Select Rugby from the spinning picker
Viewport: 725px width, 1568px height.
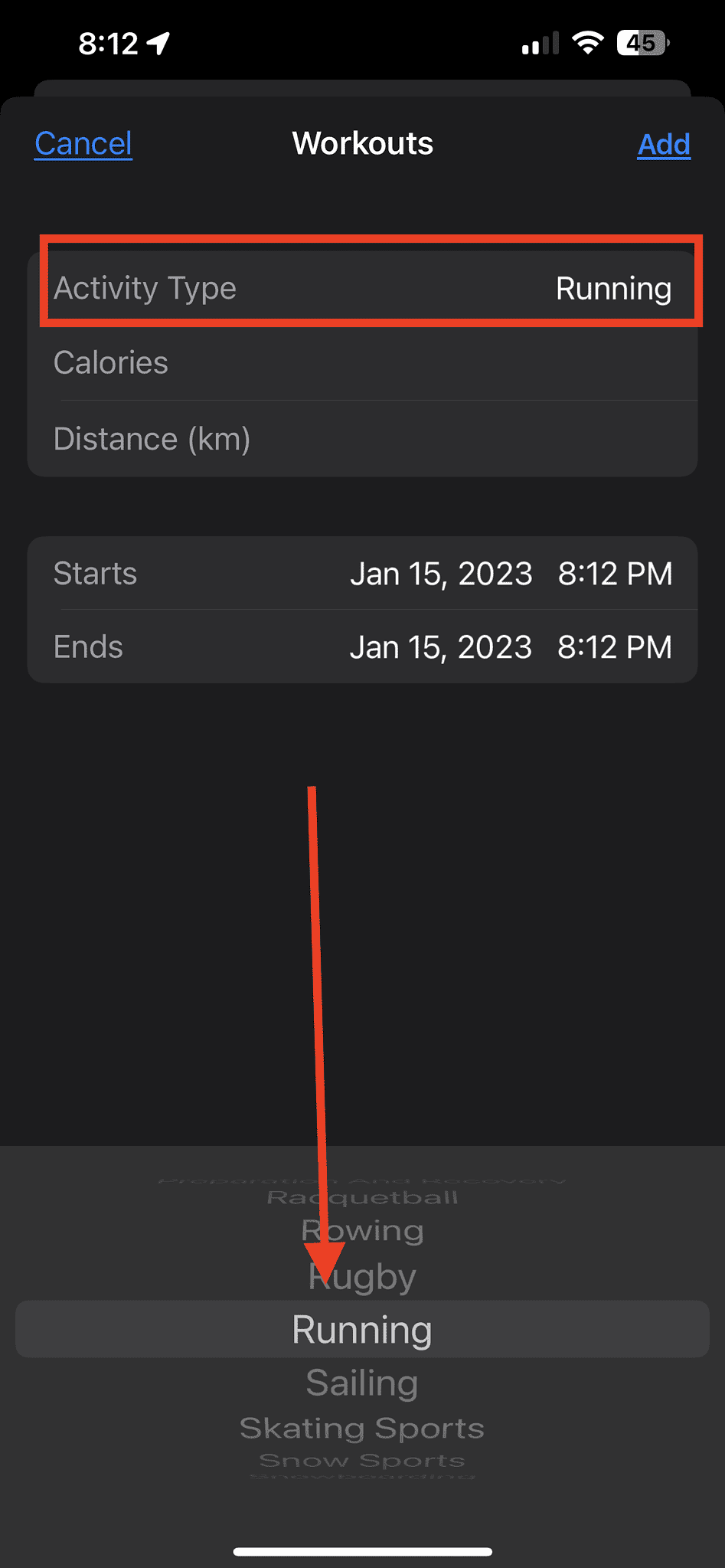(x=361, y=1276)
